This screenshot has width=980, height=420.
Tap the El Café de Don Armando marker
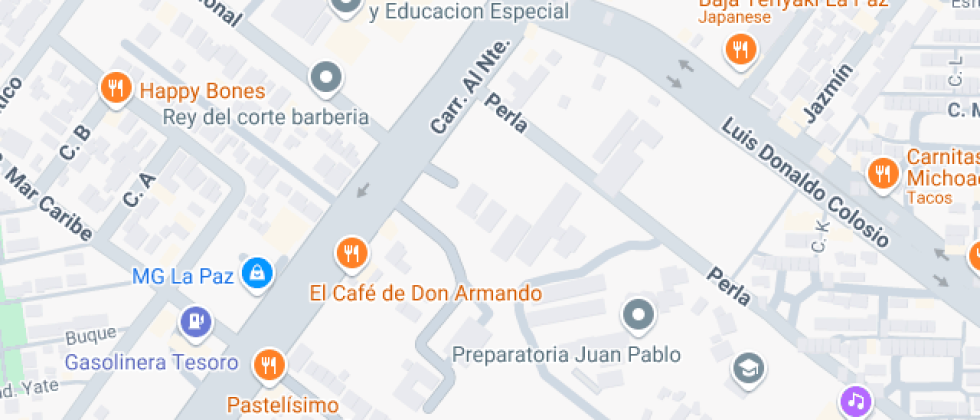point(351,254)
